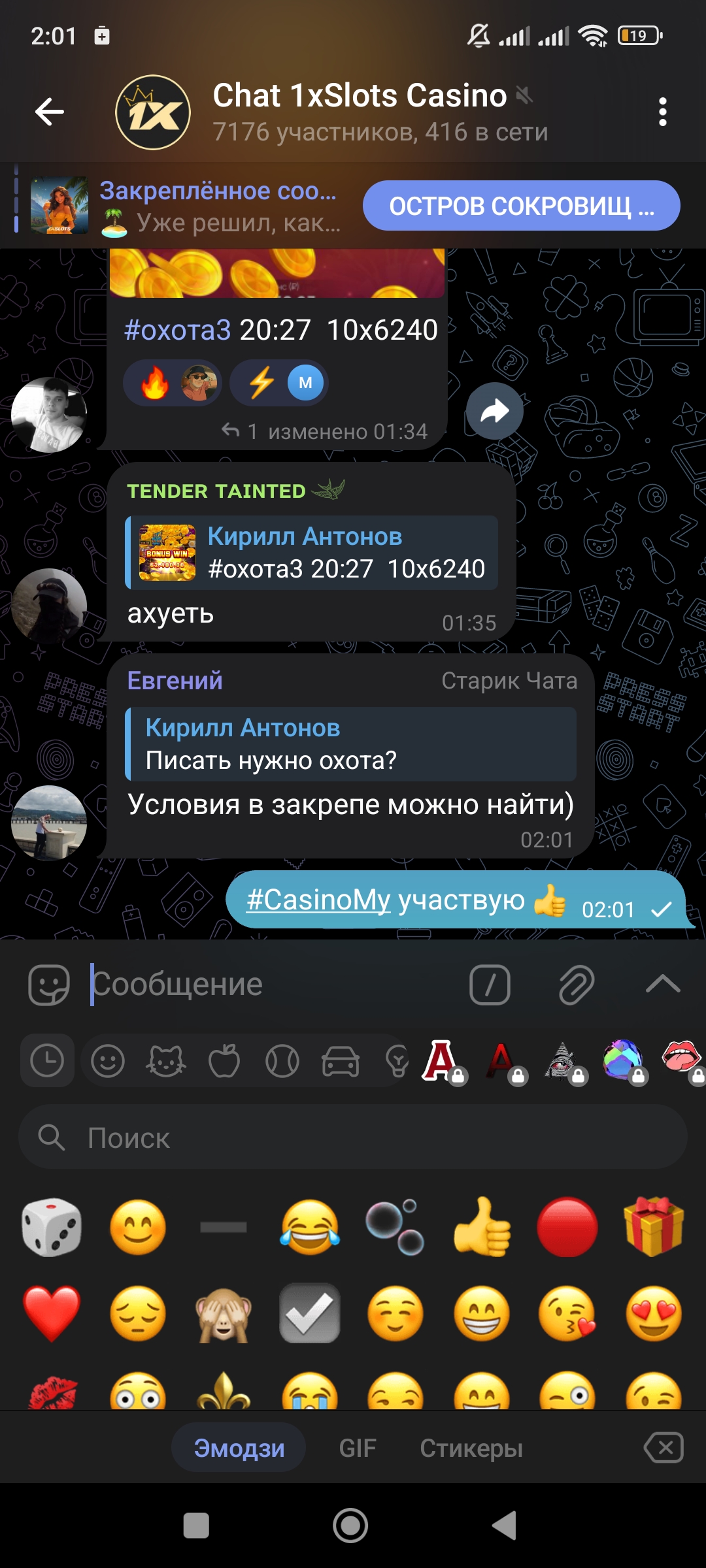Tap backspace in the emoji panel

[664, 1448]
